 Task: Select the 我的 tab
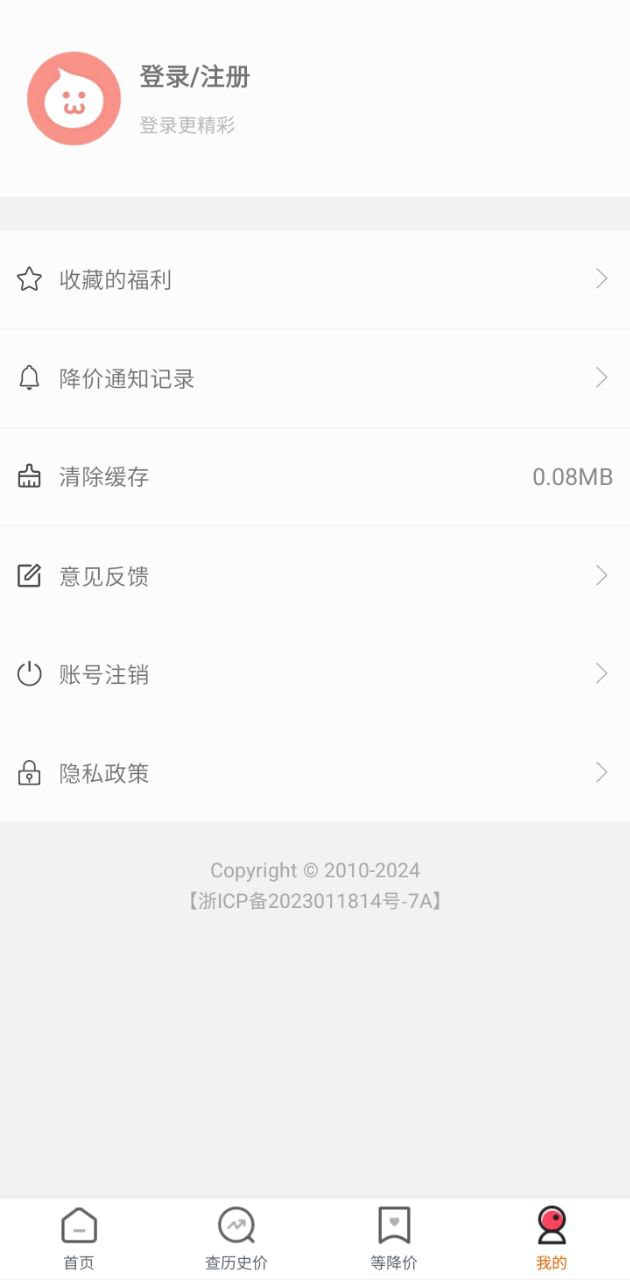[x=551, y=1238]
